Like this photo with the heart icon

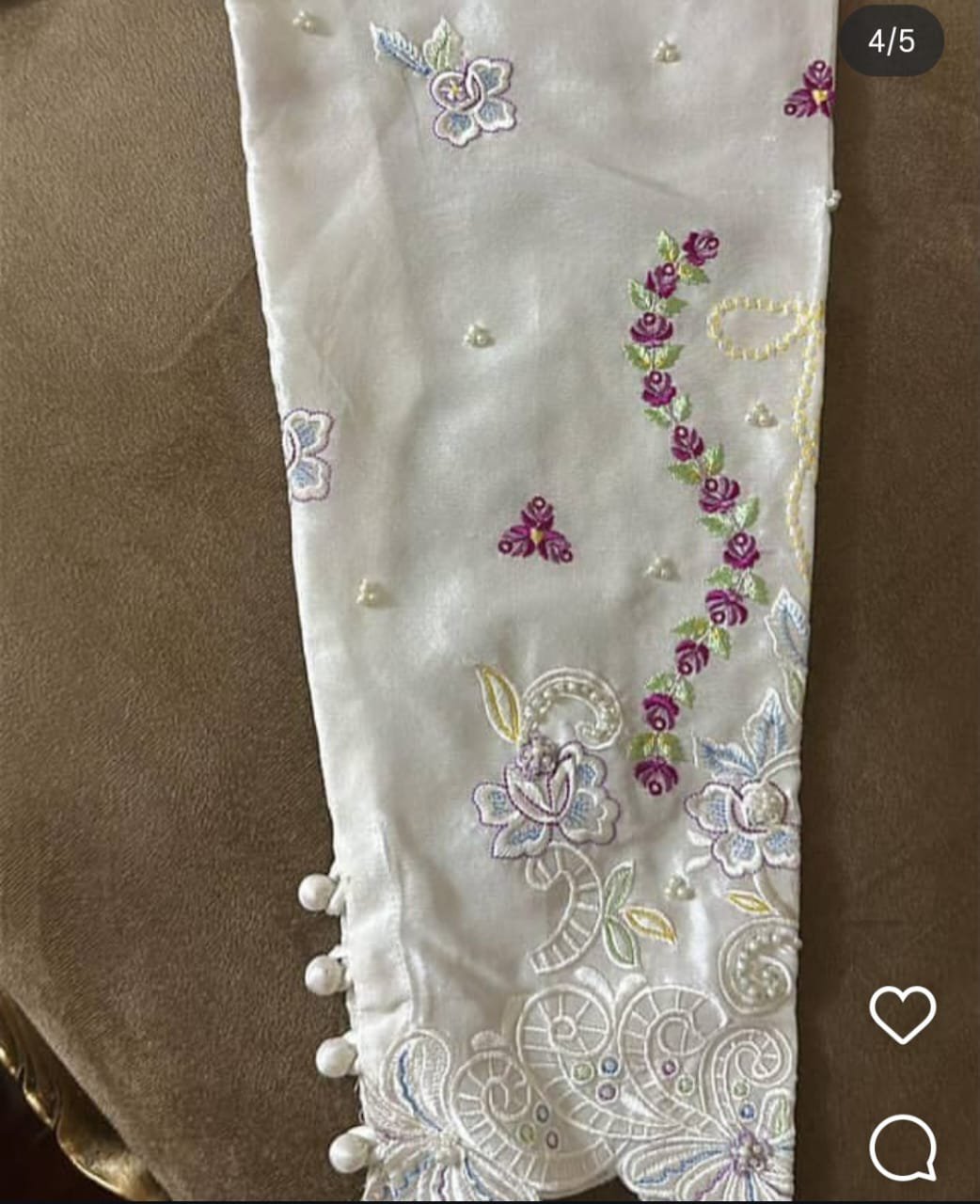pos(902,1014)
